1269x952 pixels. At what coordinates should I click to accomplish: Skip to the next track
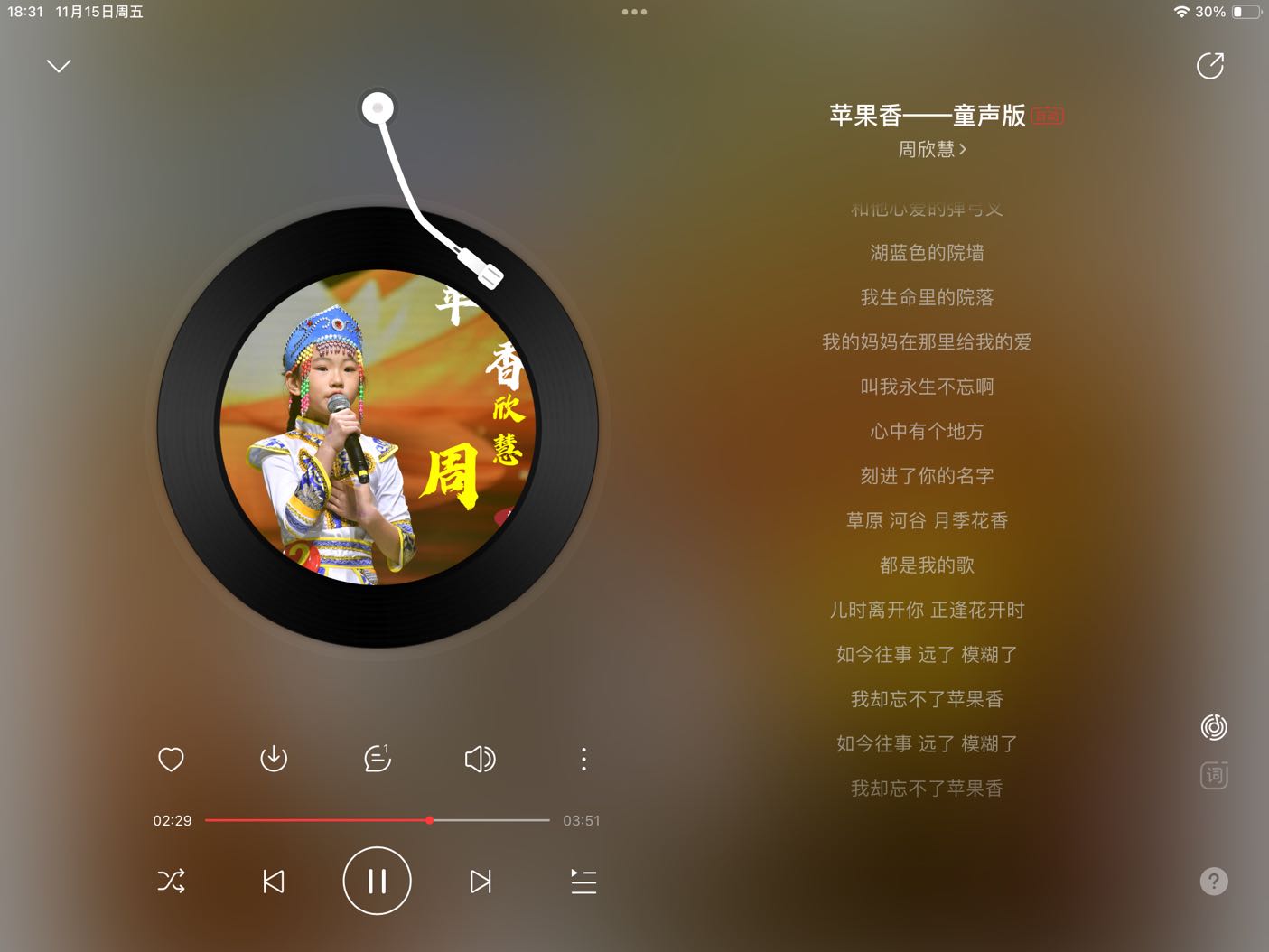click(481, 881)
